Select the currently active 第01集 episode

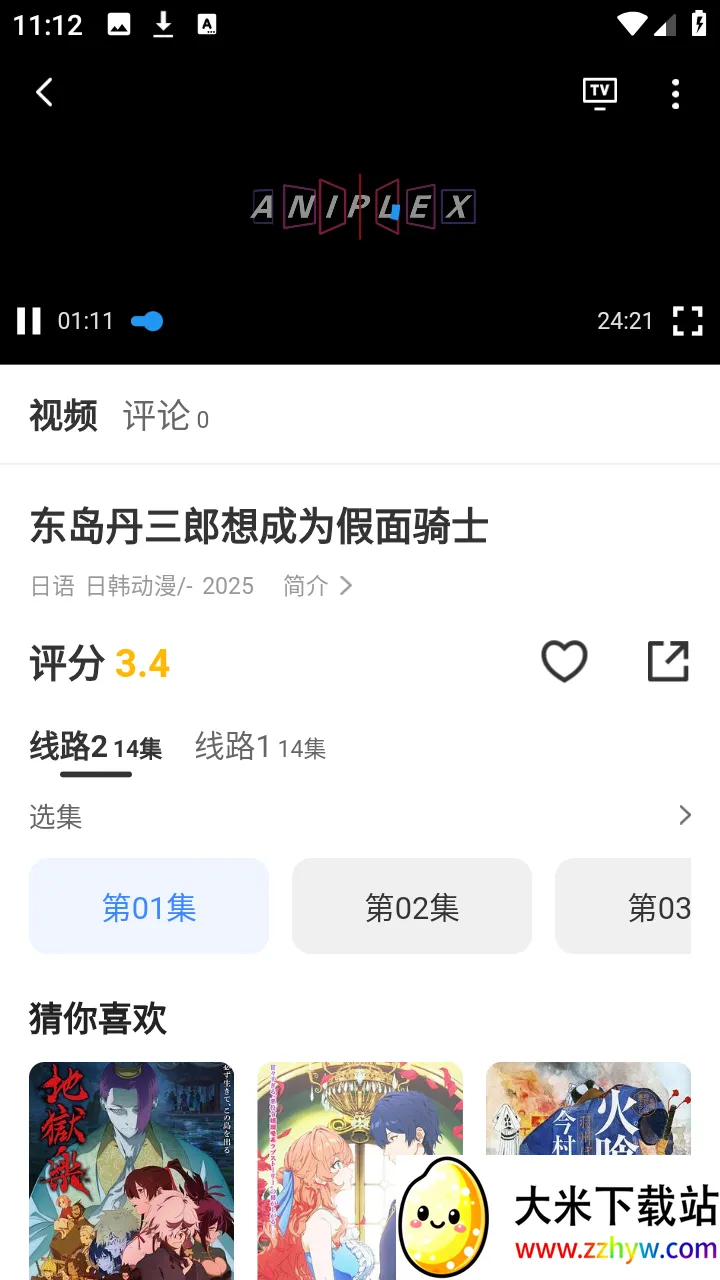(x=148, y=905)
